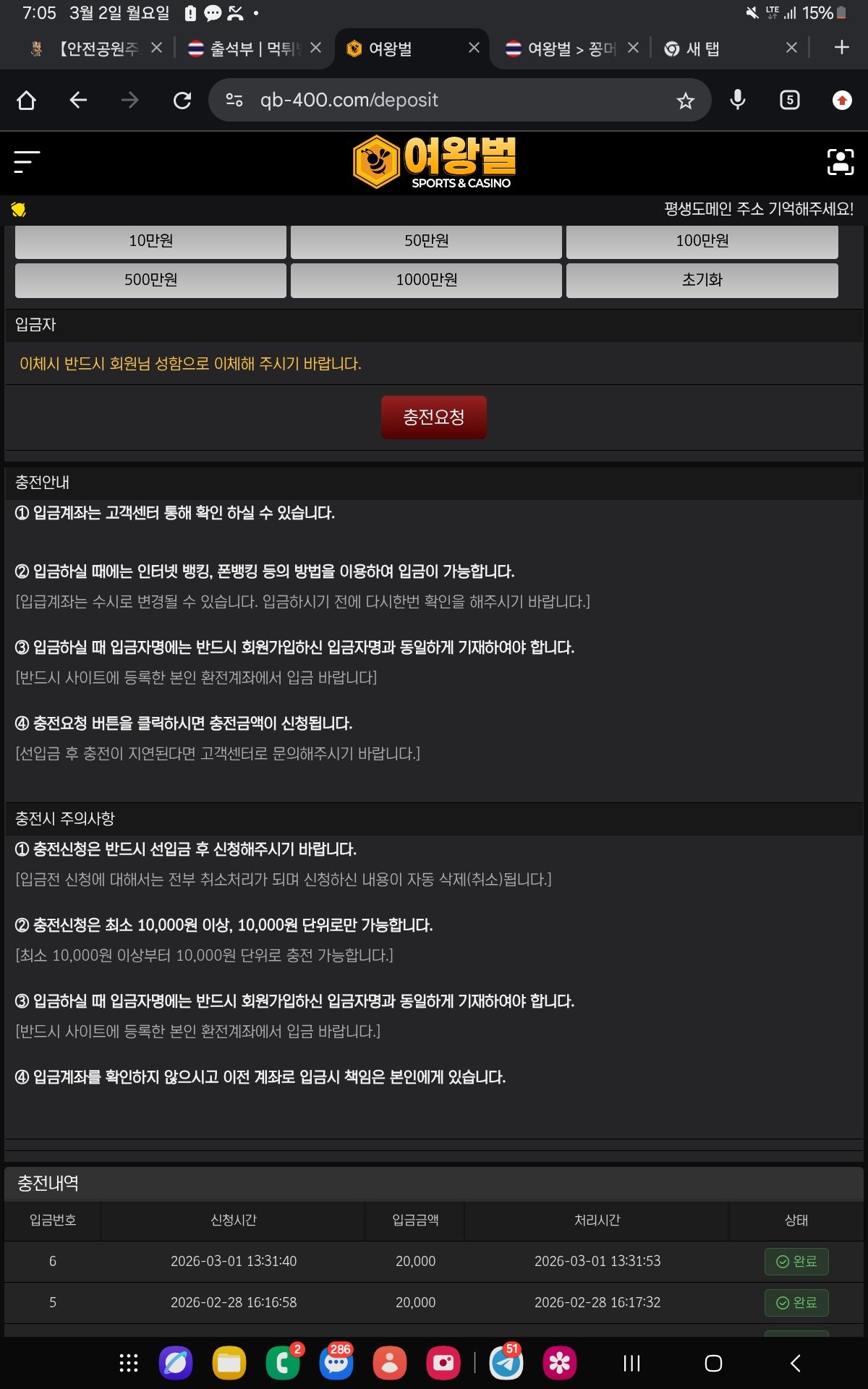The image size is (868, 1389).
Task: Choose the 100만원 amount button
Action: click(702, 241)
